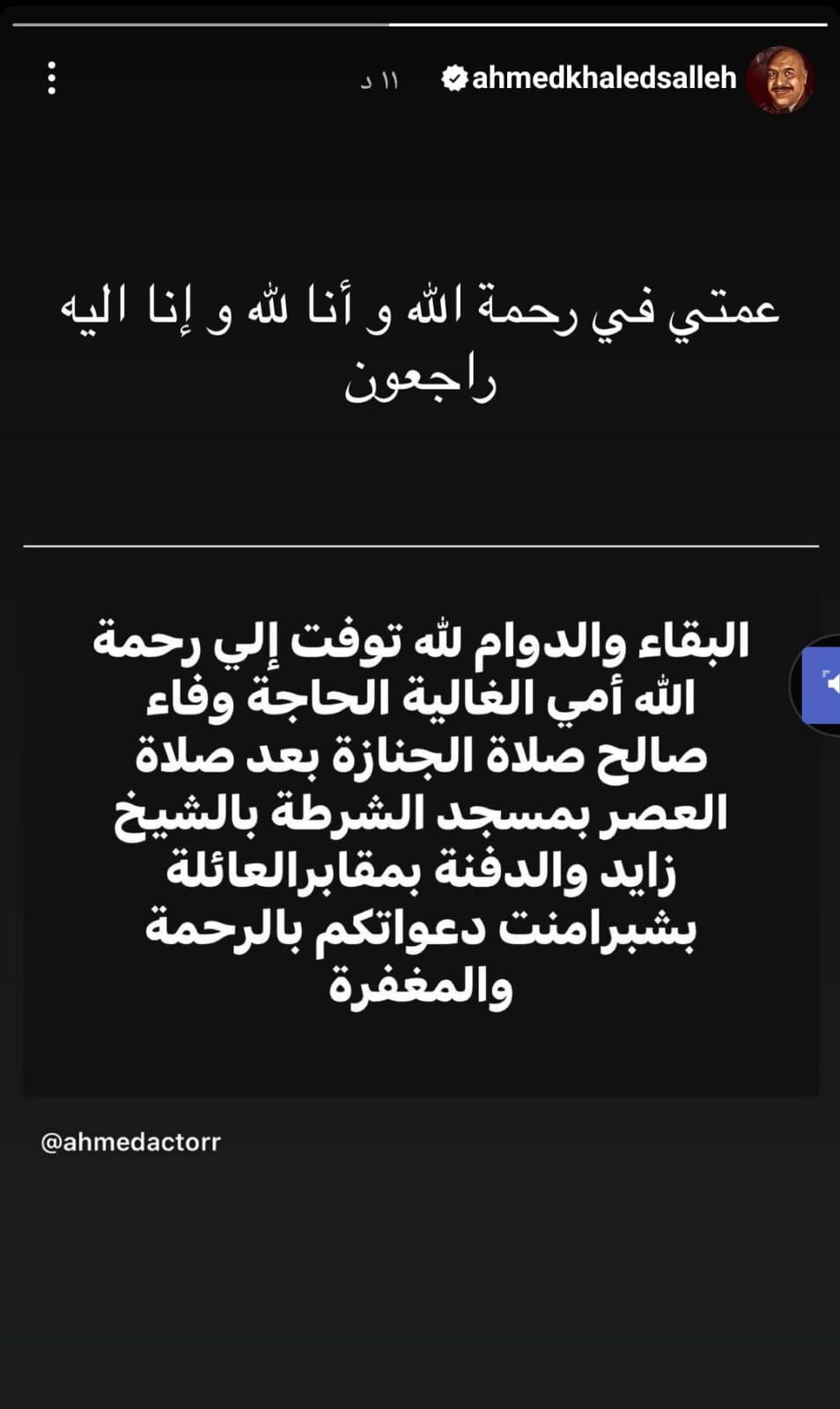840x1409 pixels.
Task: Open the story's three-dot options menu
Action: [x=52, y=78]
